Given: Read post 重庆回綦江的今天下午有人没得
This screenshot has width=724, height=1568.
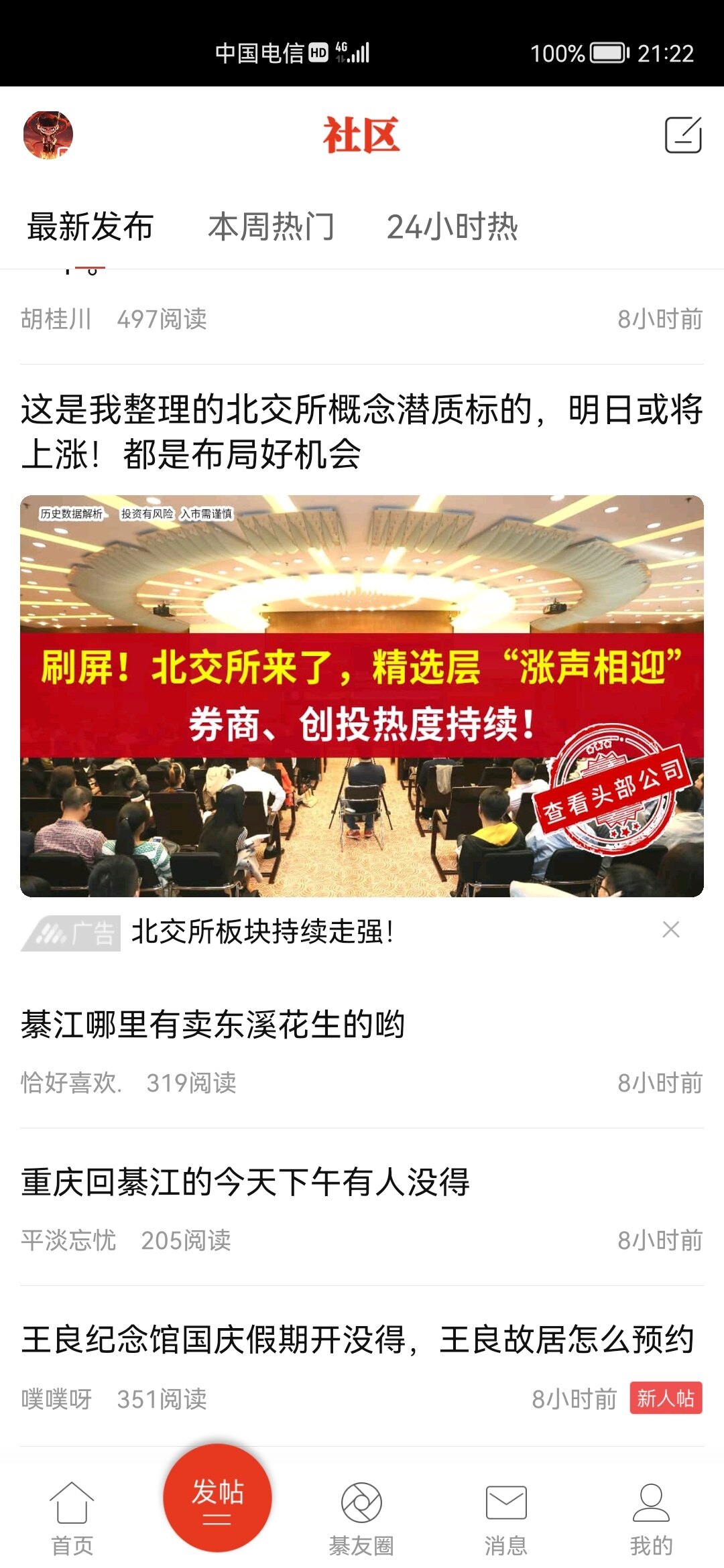Looking at the screenshot, I should 245,1182.
